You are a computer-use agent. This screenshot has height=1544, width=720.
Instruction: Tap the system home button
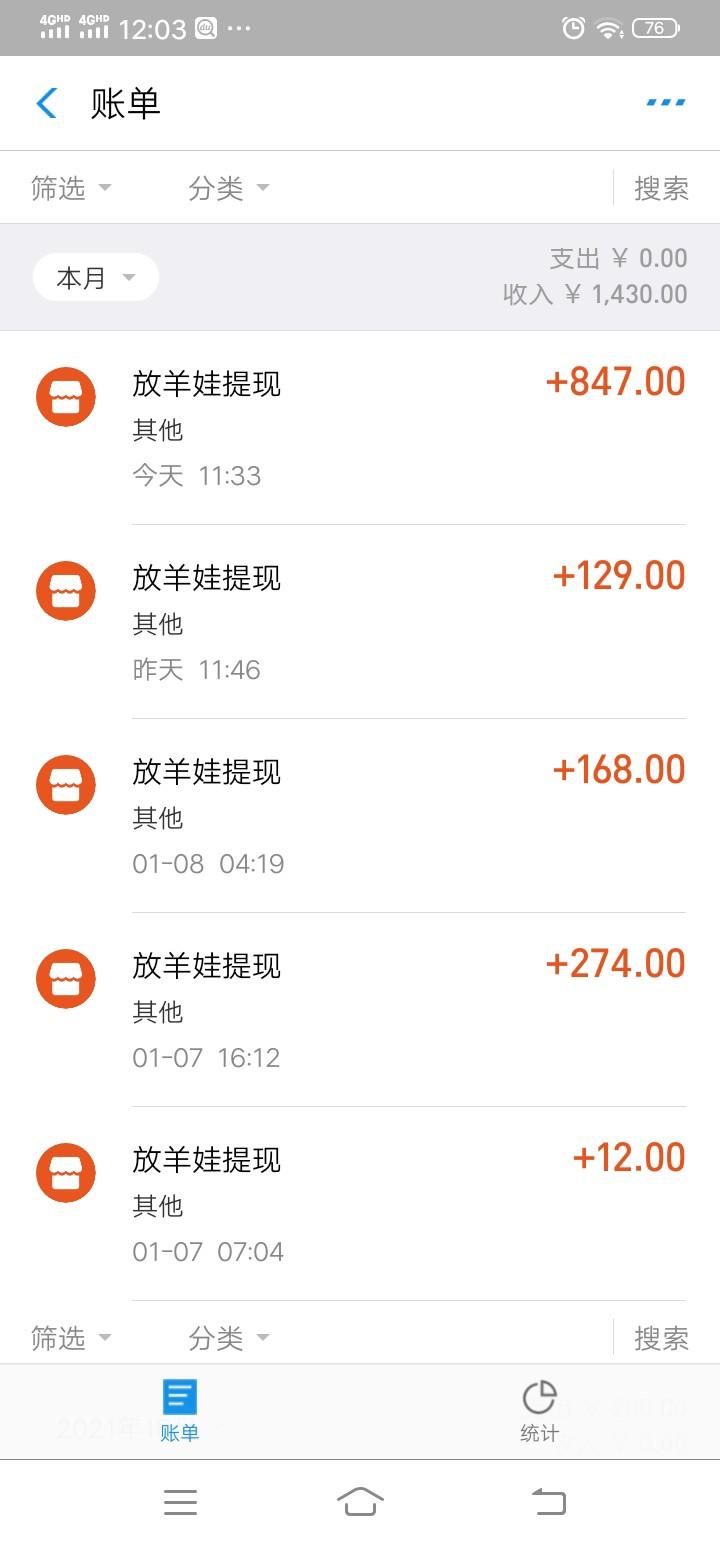(x=360, y=1501)
